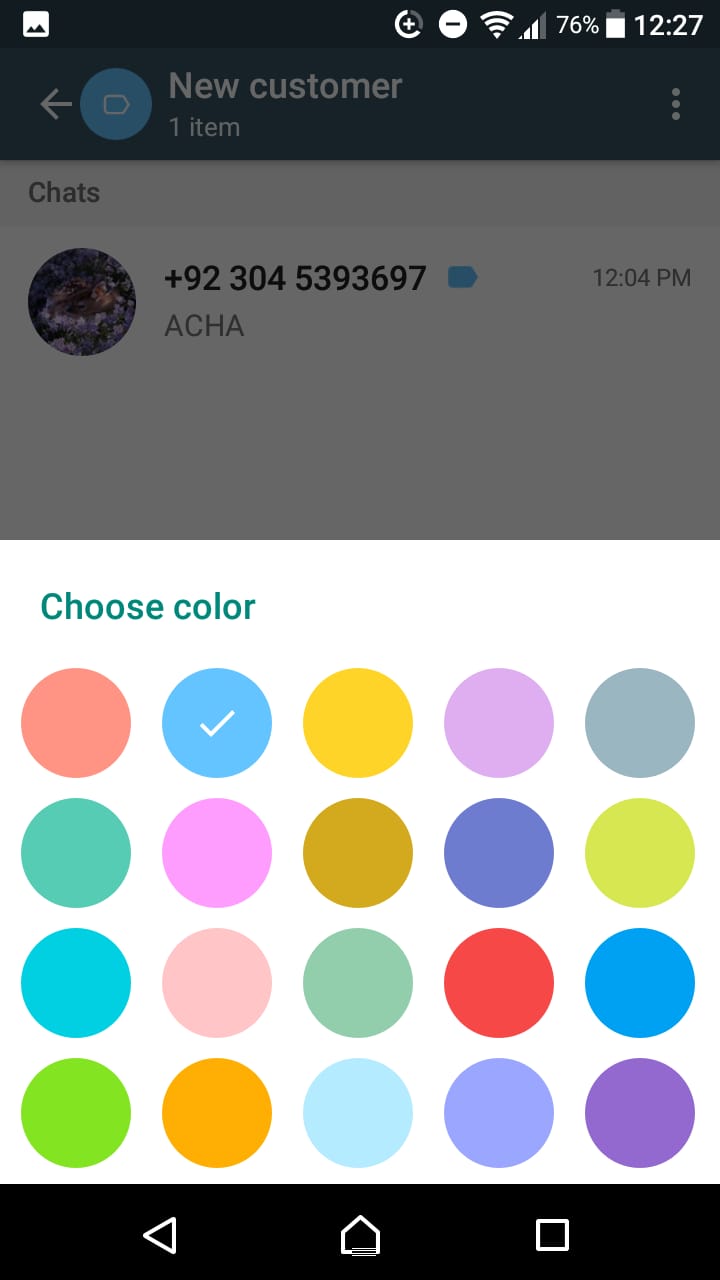Pick the bright green color swatch

76,1113
